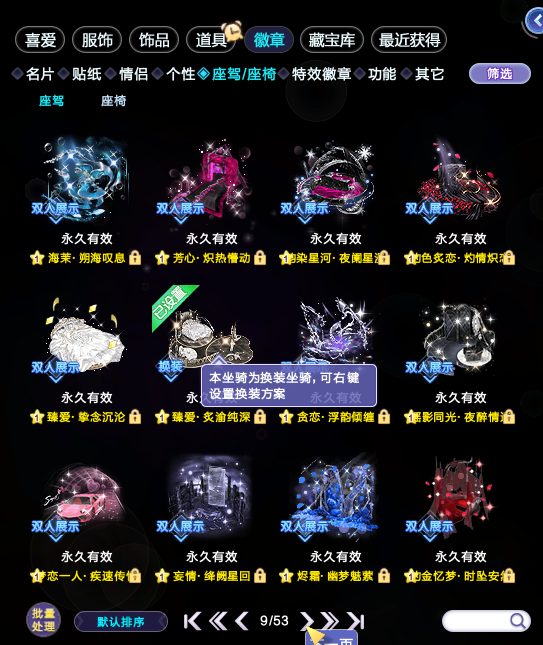Tap the 筛选 filter button
The image size is (543, 645).
coord(500,74)
